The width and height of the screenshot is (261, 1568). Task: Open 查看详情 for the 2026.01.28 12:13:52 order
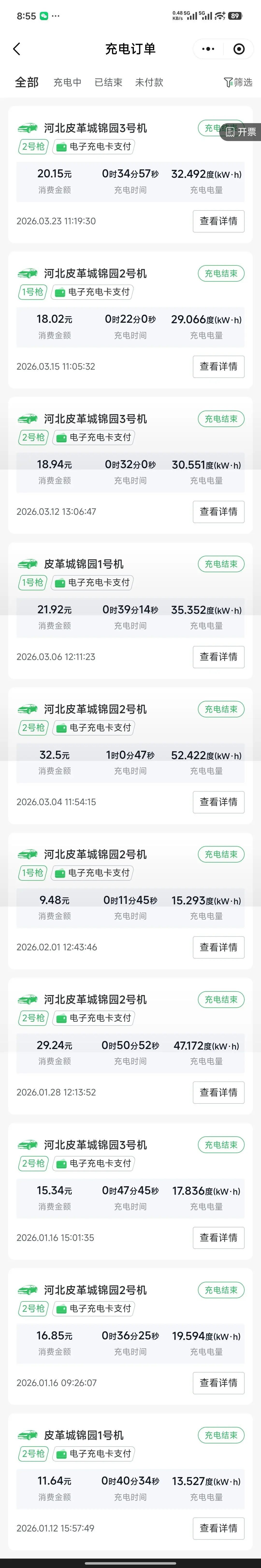(x=218, y=1092)
